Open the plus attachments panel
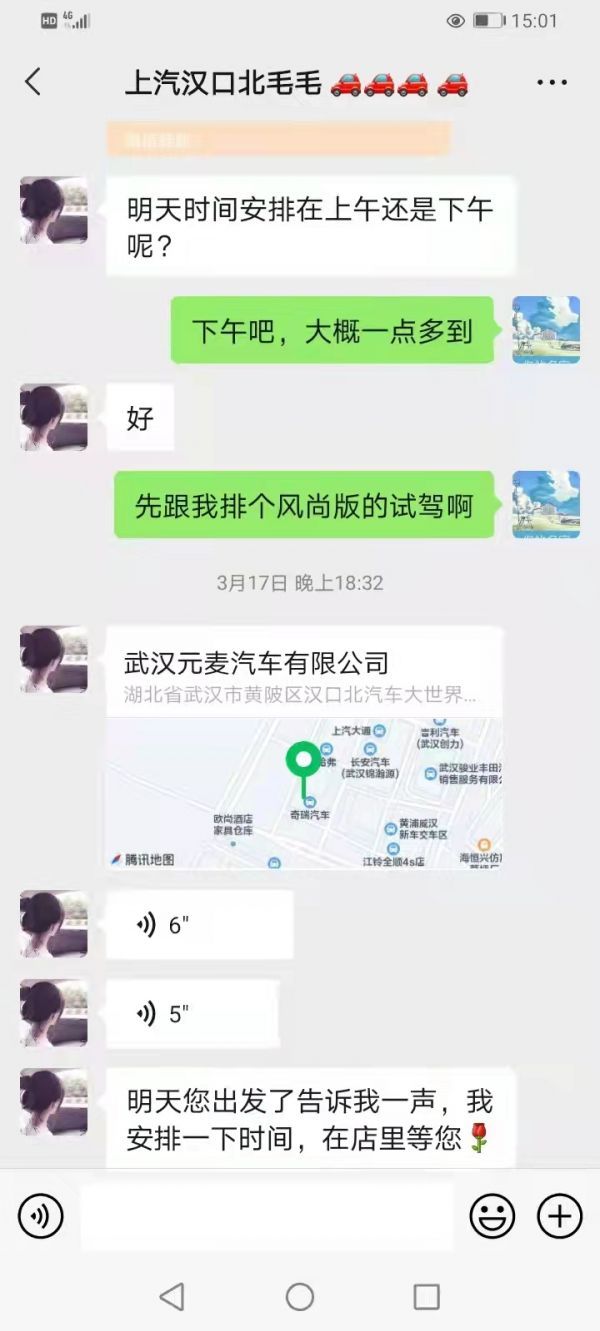Viewport: 600px width, 1331px height. coord(559,1216)
